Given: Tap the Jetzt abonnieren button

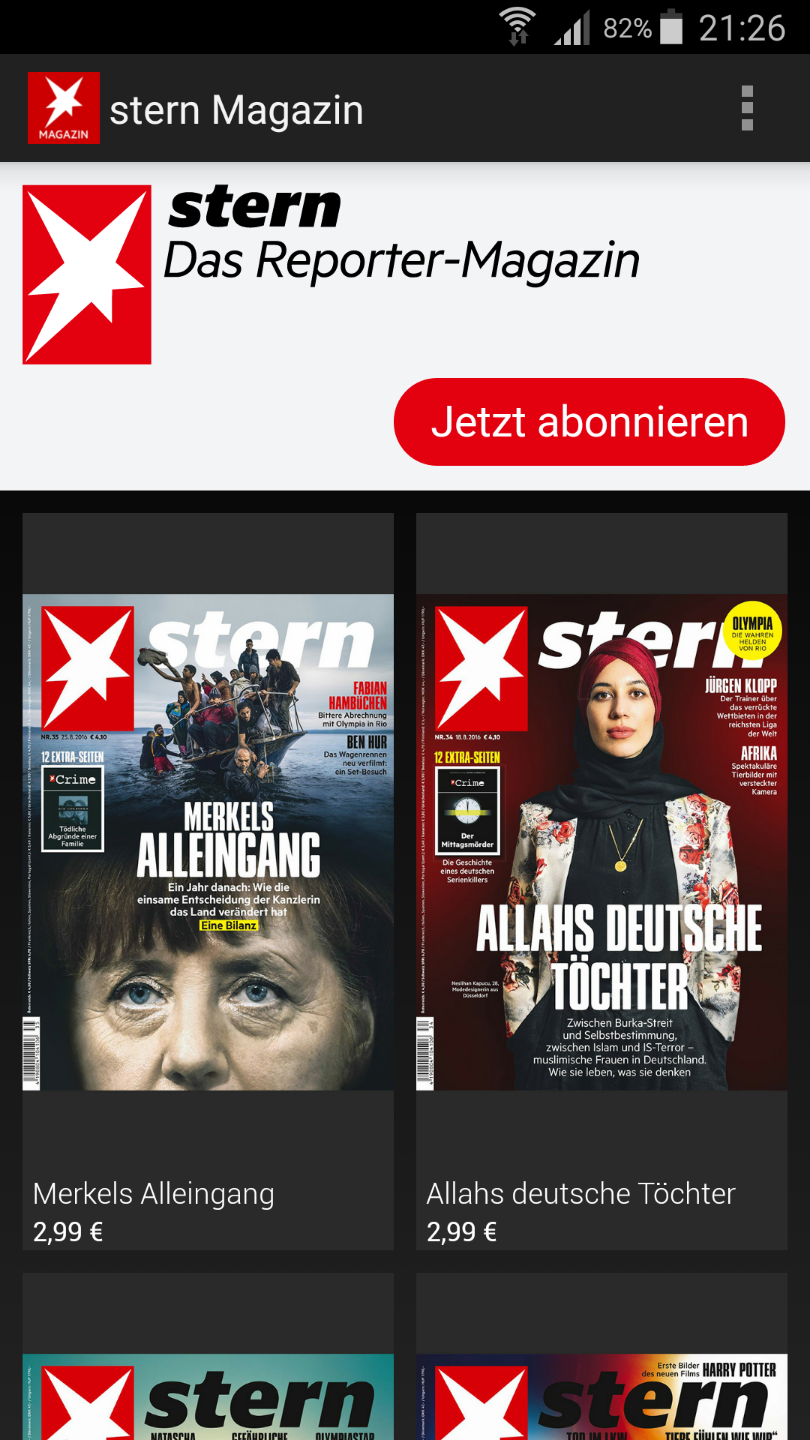Looking at the screenshot, I should point(589,422).
